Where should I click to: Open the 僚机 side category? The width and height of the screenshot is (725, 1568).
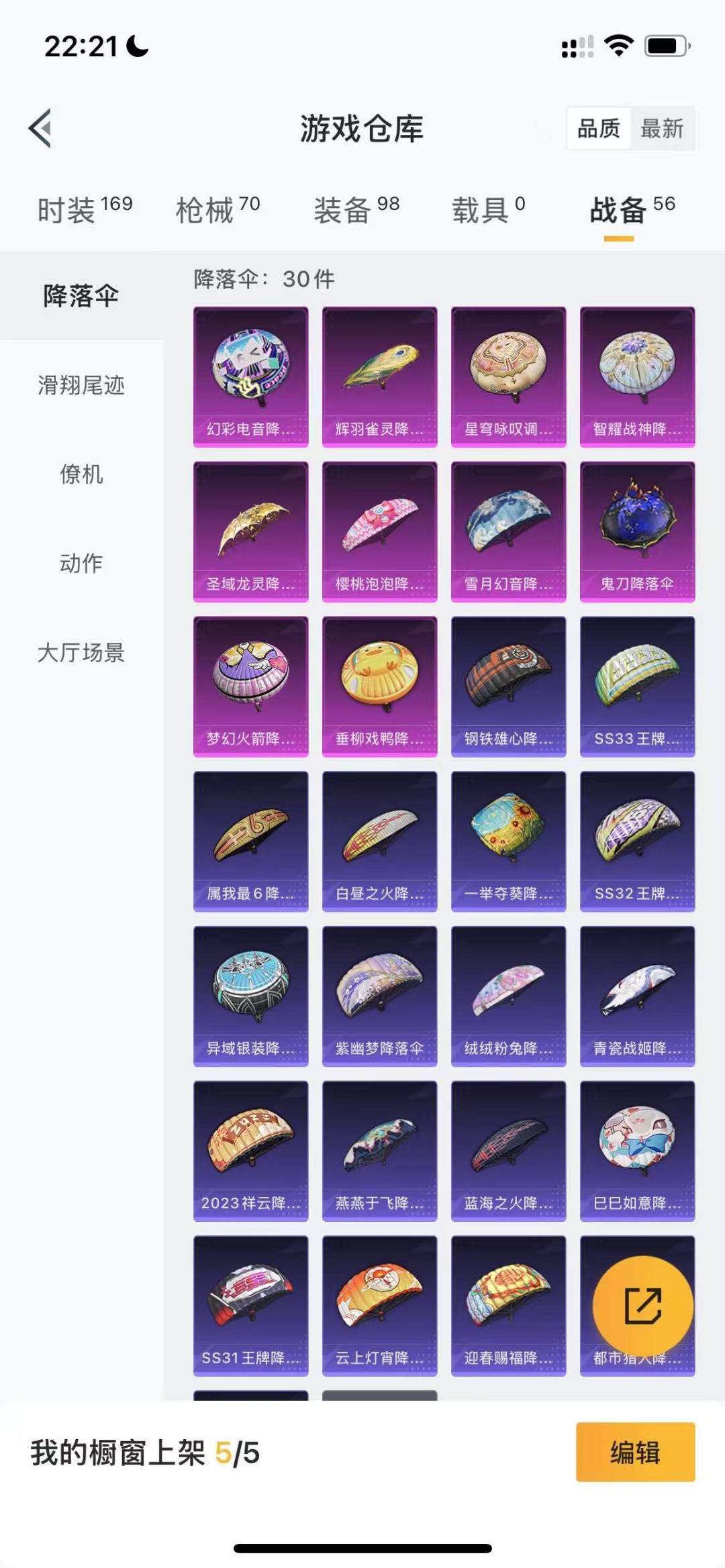81,474
